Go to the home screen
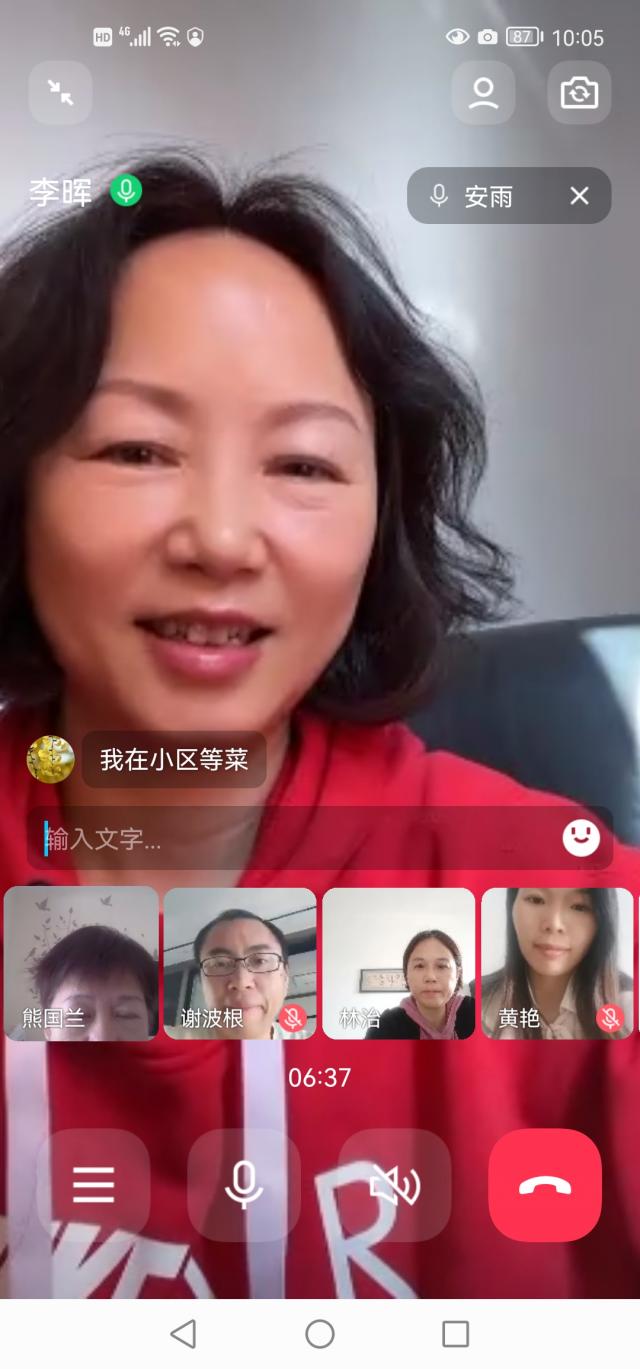The image size is (640, 1369). tap(320, 1333)
